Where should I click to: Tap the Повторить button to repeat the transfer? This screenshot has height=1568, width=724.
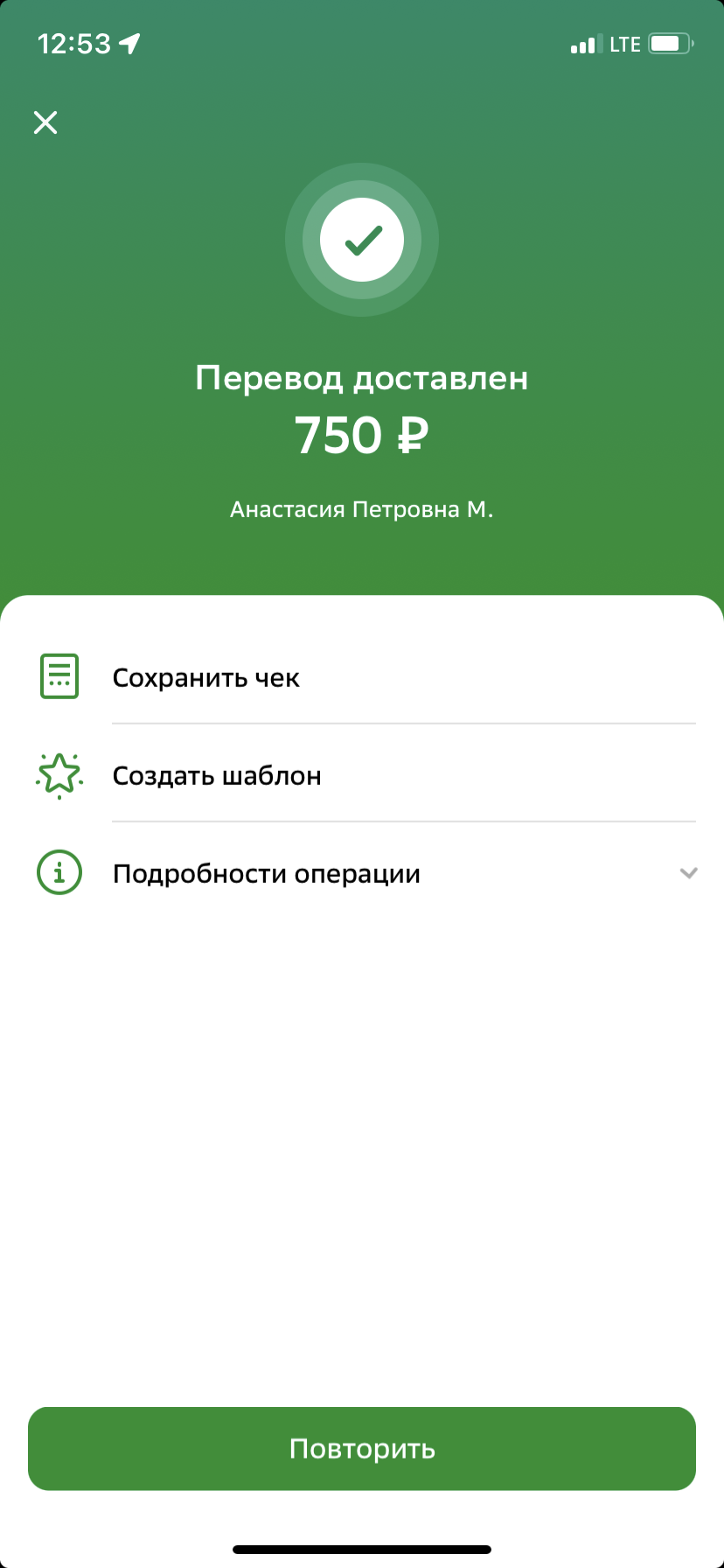(362, 1449)
